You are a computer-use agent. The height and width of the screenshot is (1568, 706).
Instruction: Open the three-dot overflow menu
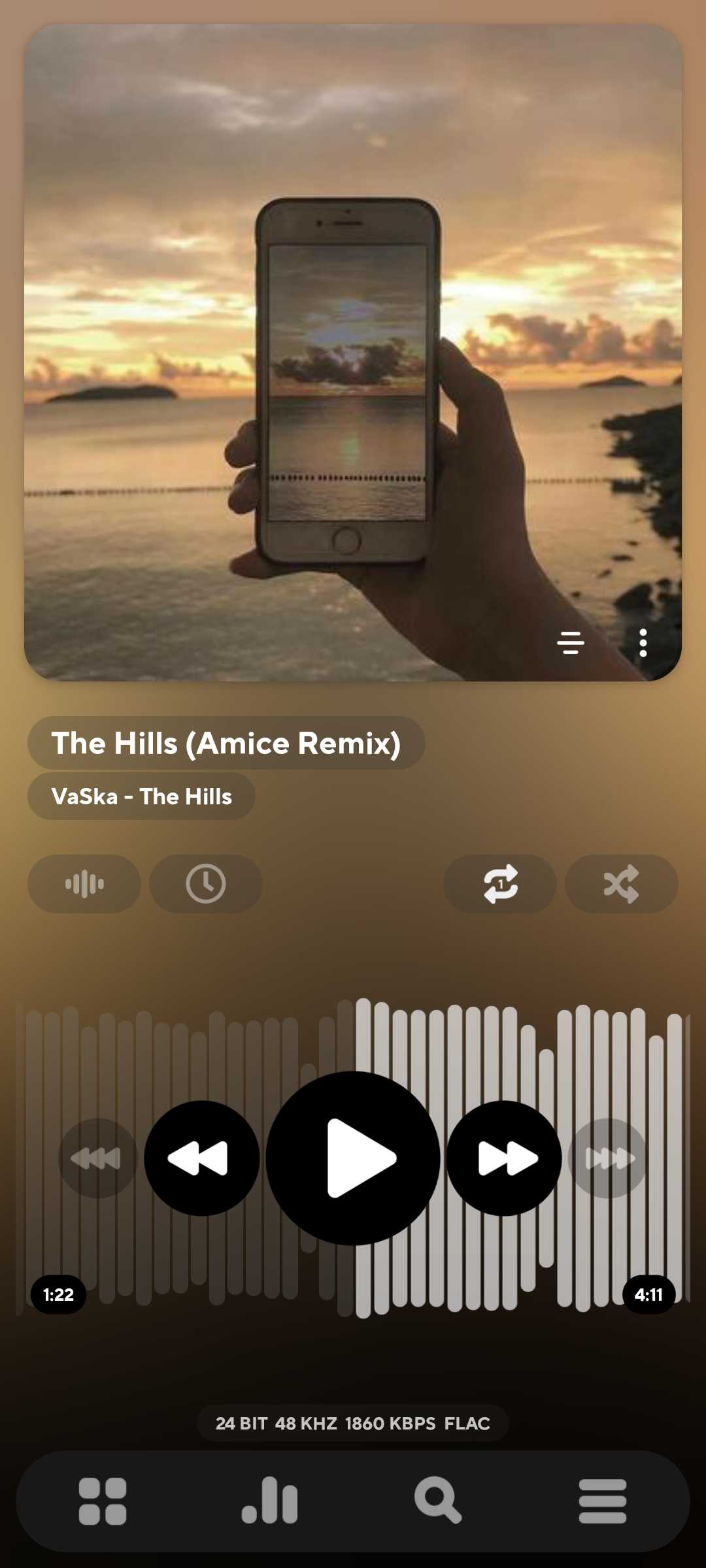click(643, 643)
